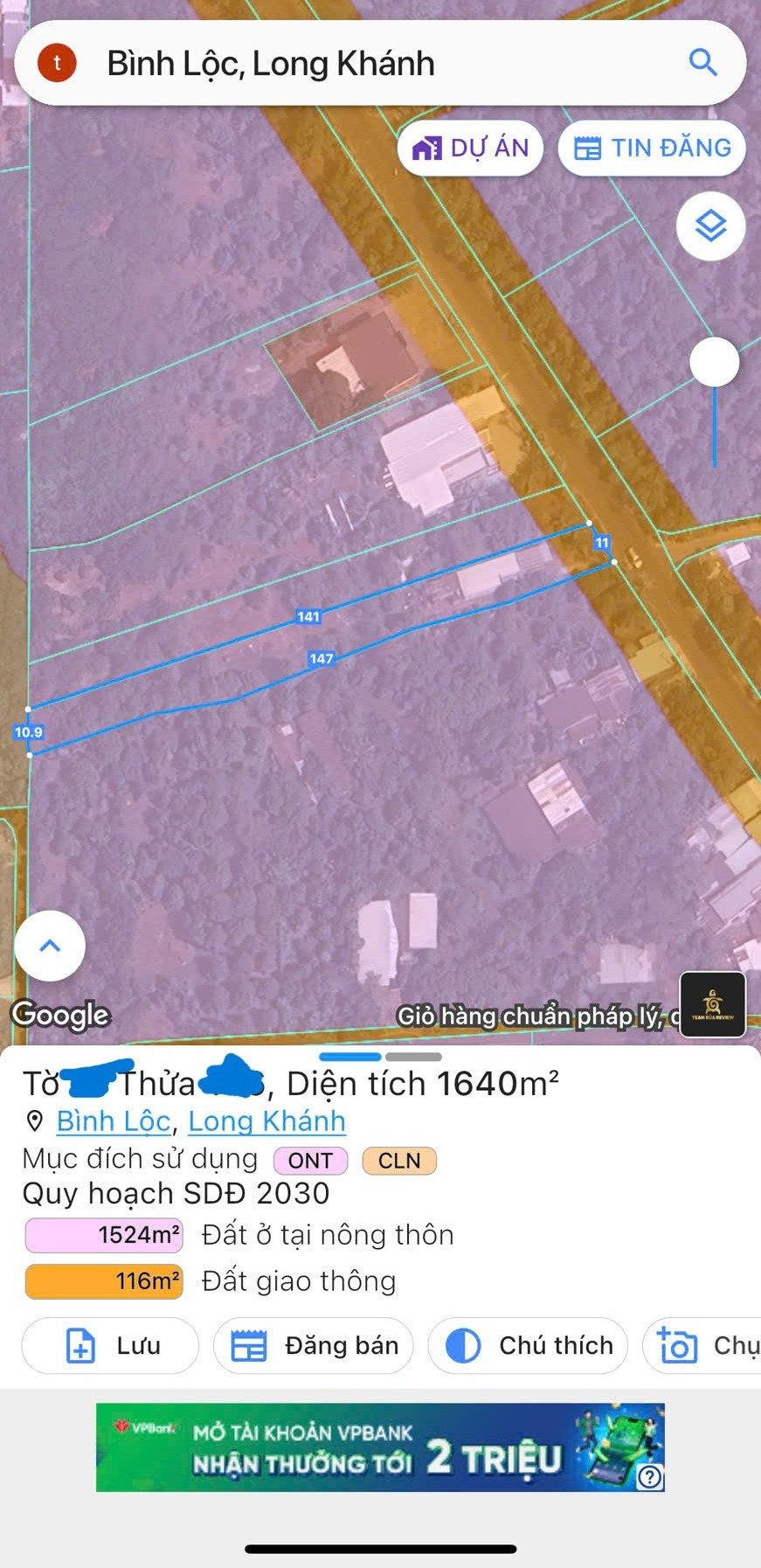This screenshot has height=1568, width=761.
Task: Tap the round up-arrow button
Action: (50, 946)
